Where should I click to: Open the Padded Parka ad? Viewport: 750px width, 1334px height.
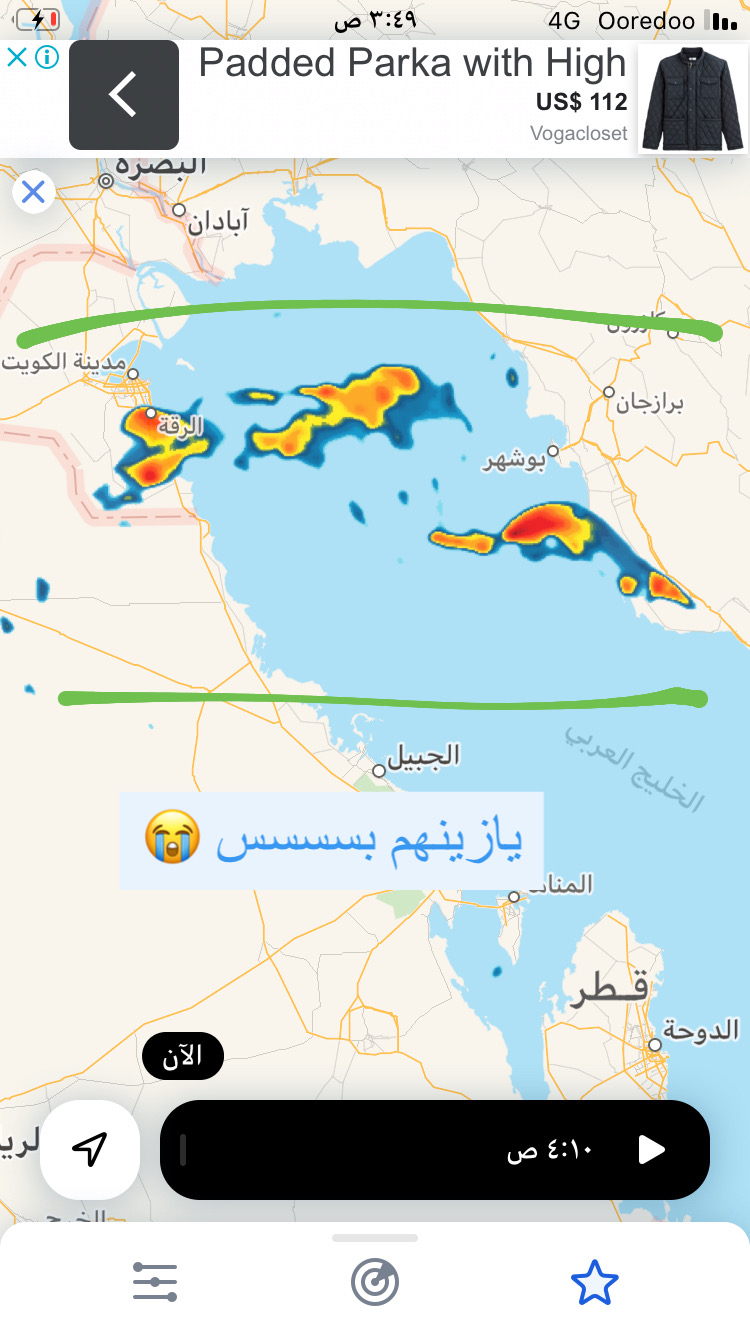[x=413, y=95]
